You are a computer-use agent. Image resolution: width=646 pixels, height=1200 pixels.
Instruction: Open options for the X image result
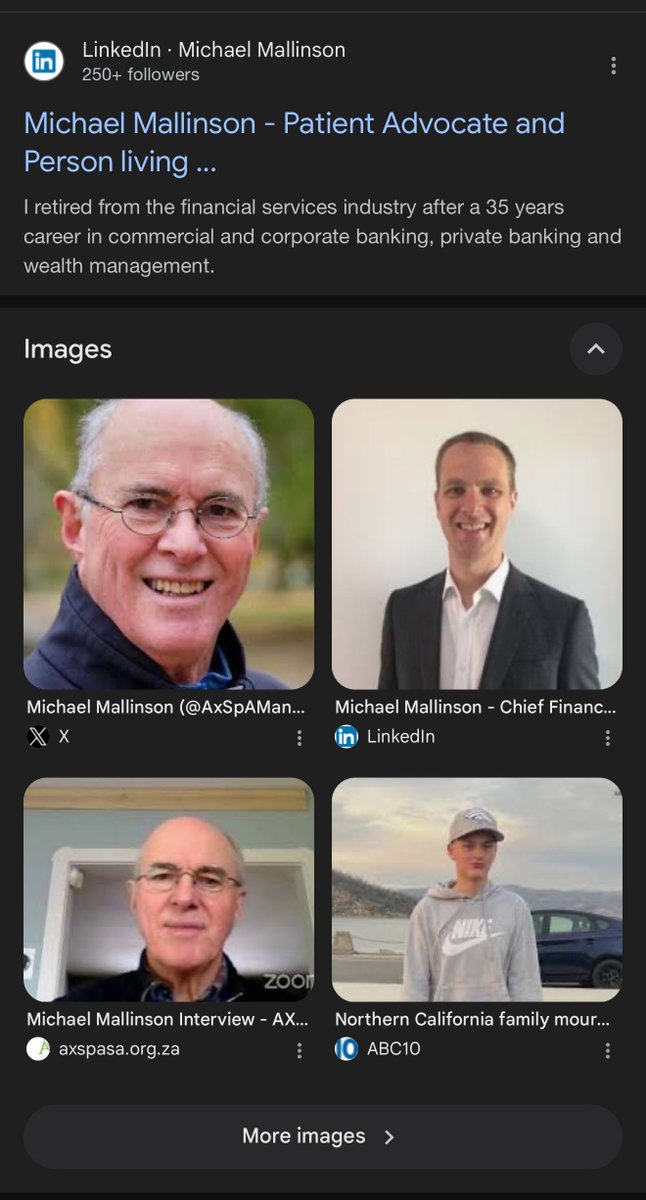299,738
